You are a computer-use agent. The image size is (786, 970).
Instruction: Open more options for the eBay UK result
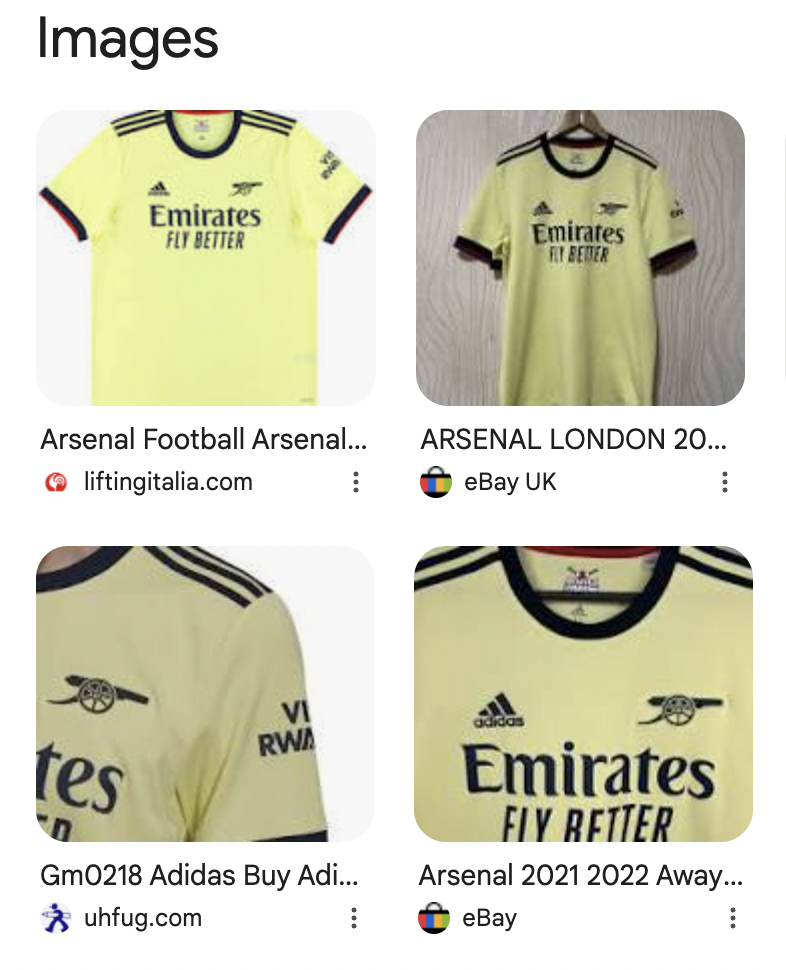(725, 483)
